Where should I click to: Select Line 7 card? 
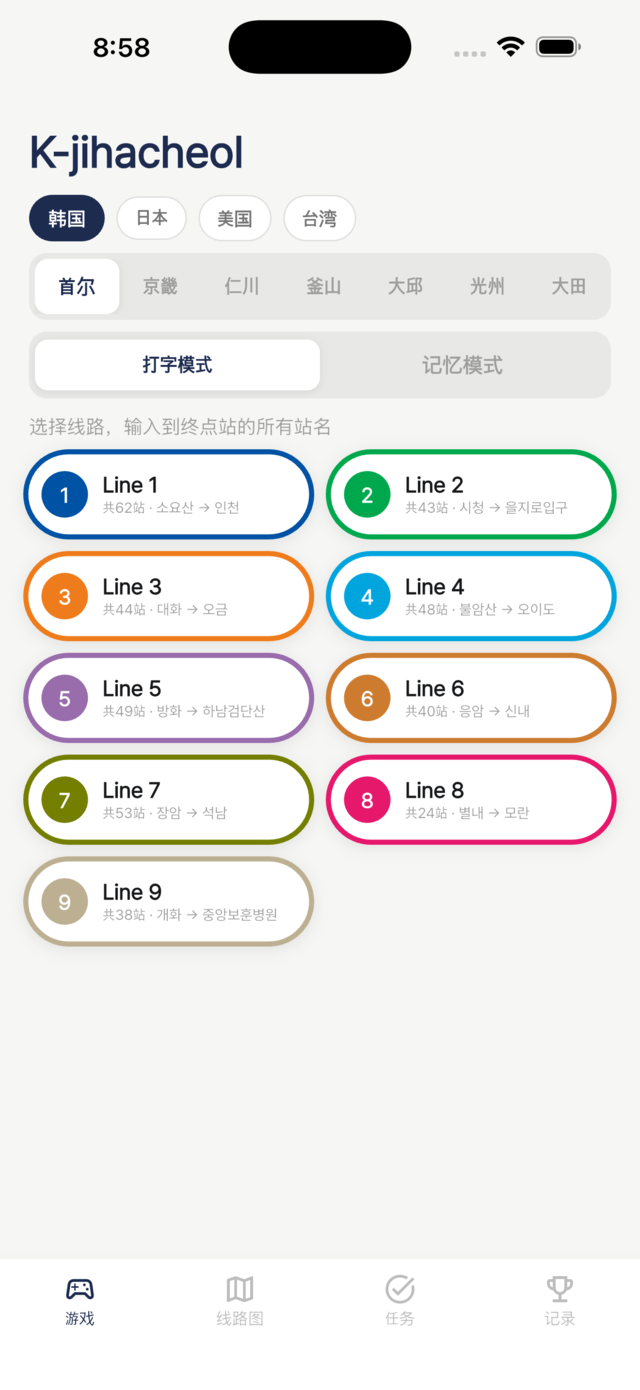(169, 801)
